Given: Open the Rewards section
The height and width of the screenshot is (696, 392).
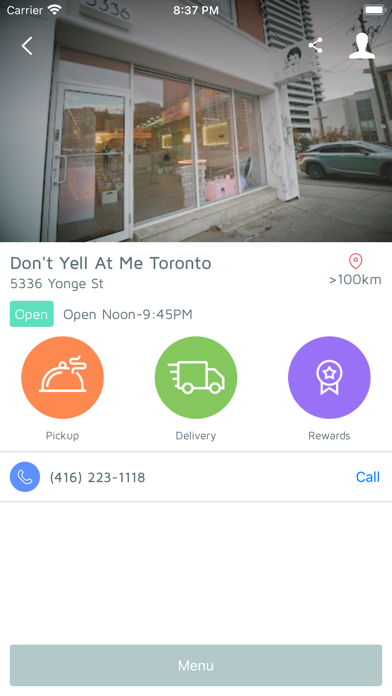Looking at the screenshot, I should (x=329, y=377).
